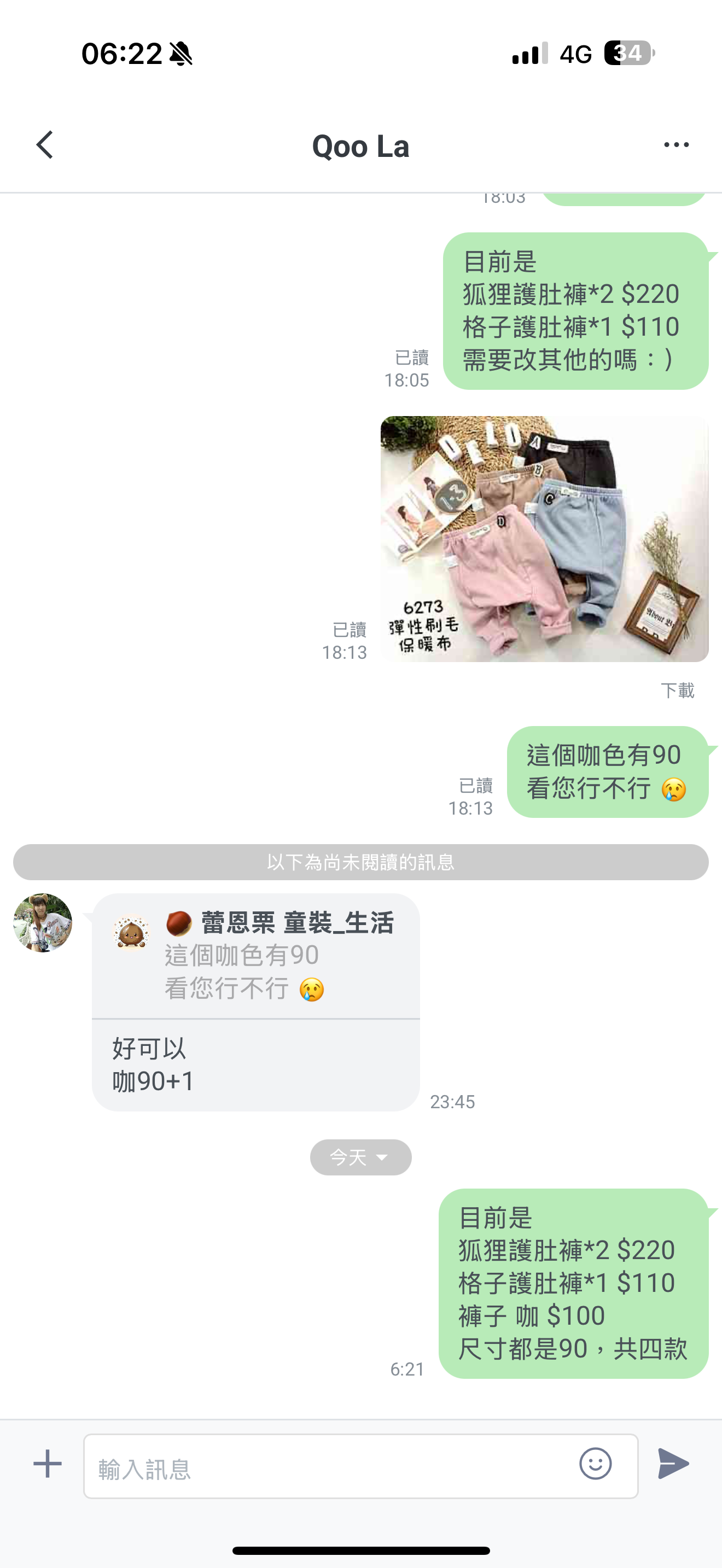Open the three-dot chat options menu

[676, 145]
